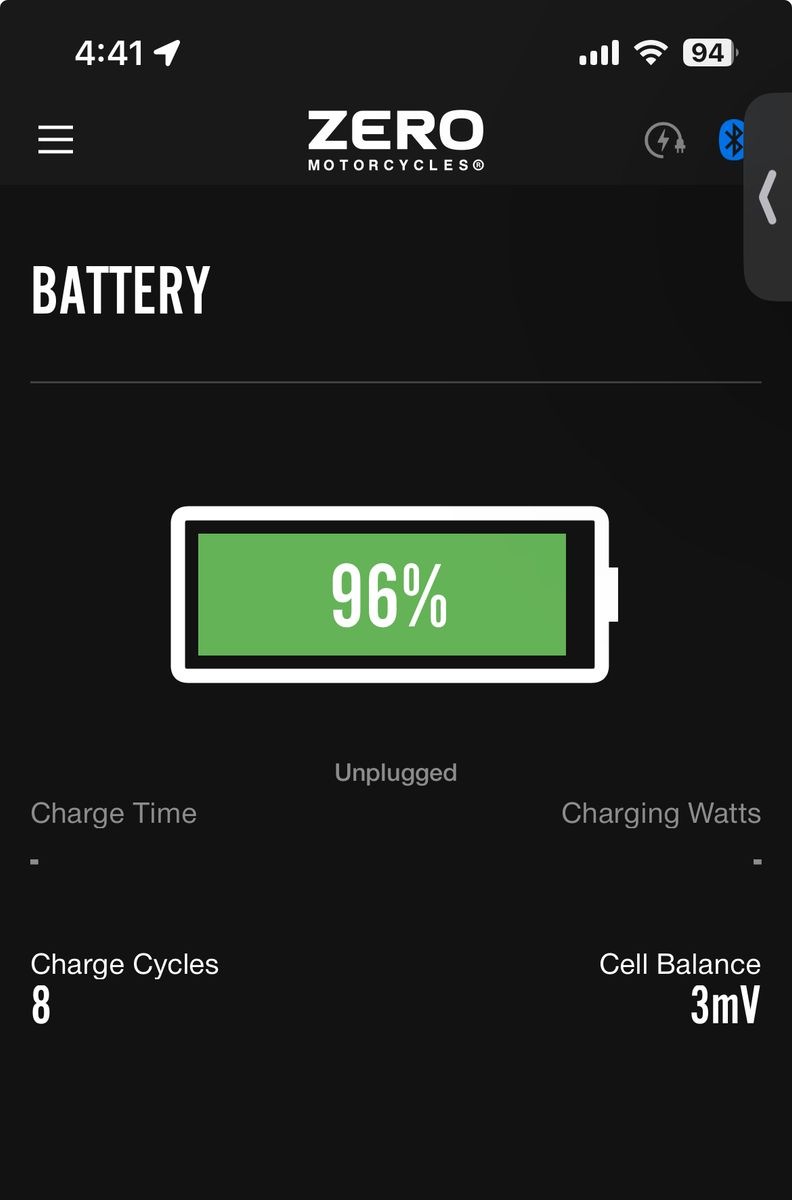This screenshot has height=1200, width=792.
Task: Tap the Bluetooth connection icon
Action: pyautogui.click(x=733, y=140)
